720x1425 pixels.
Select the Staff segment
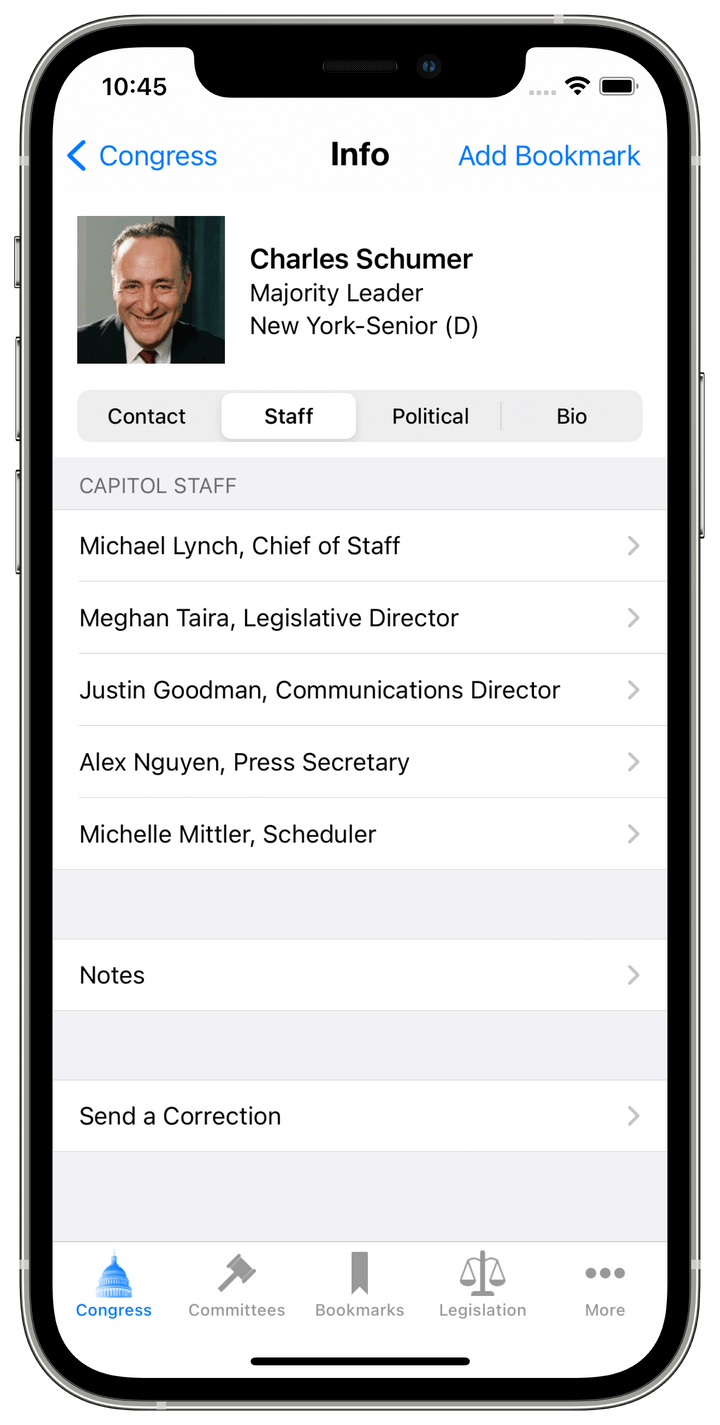289,416
